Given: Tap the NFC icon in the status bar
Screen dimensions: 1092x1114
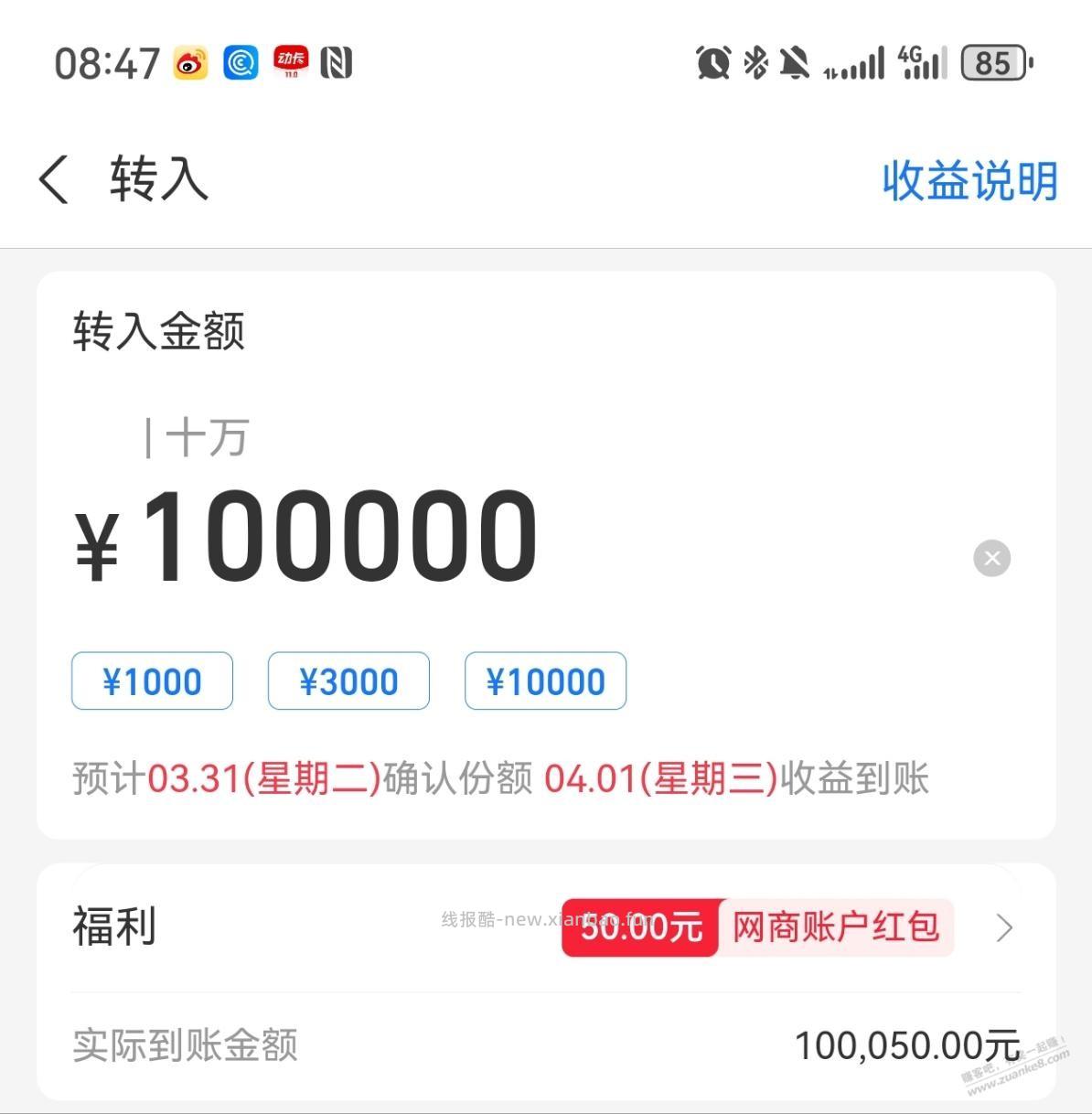Looking at the screenshot, I should [x=337, y=62].
